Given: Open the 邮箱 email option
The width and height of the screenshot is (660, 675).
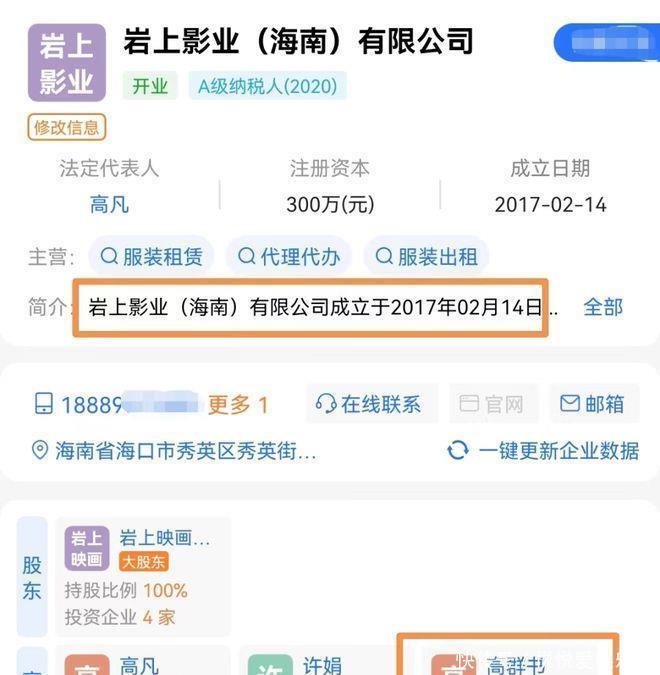Looking at the screenshot, I should (592, 404).
